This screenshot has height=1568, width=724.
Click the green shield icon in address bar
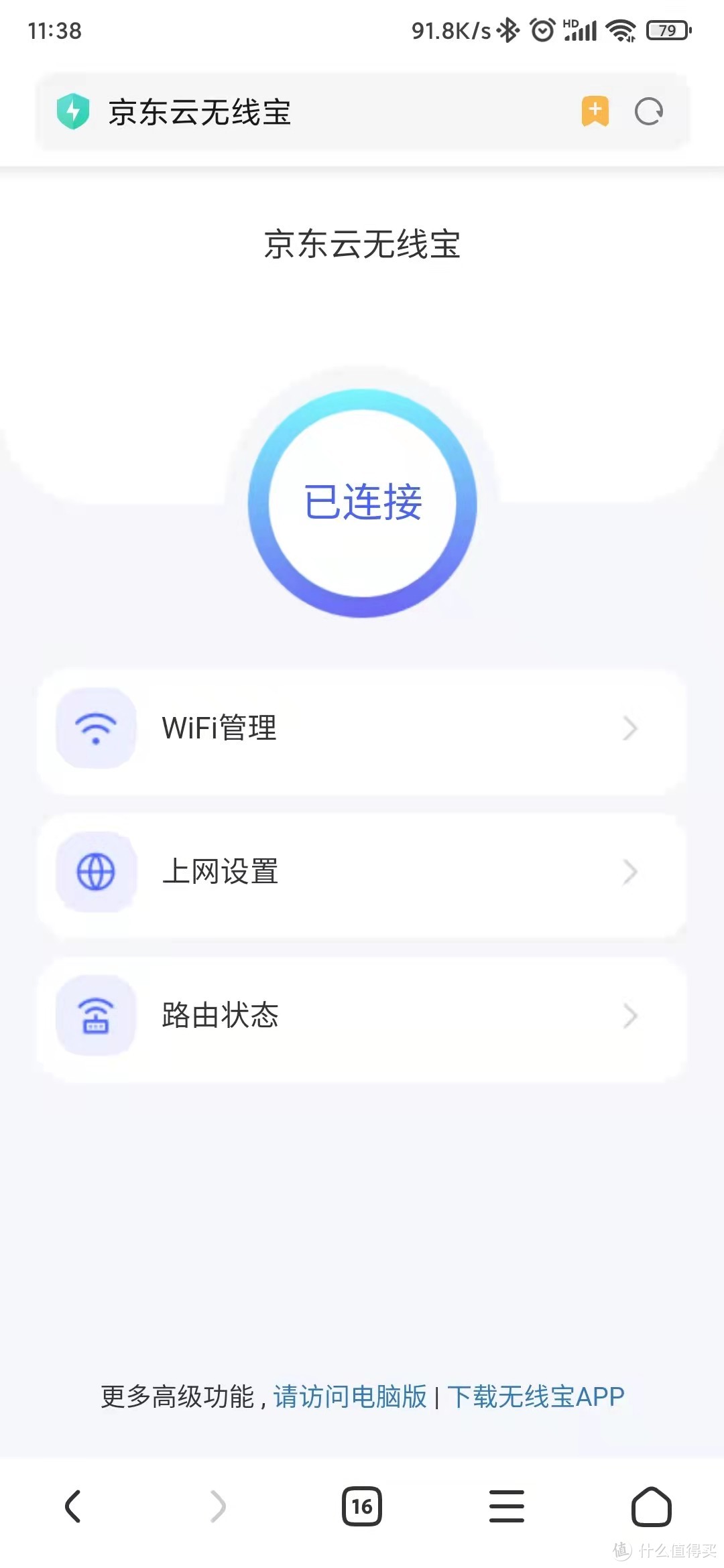tap(74, 111)
